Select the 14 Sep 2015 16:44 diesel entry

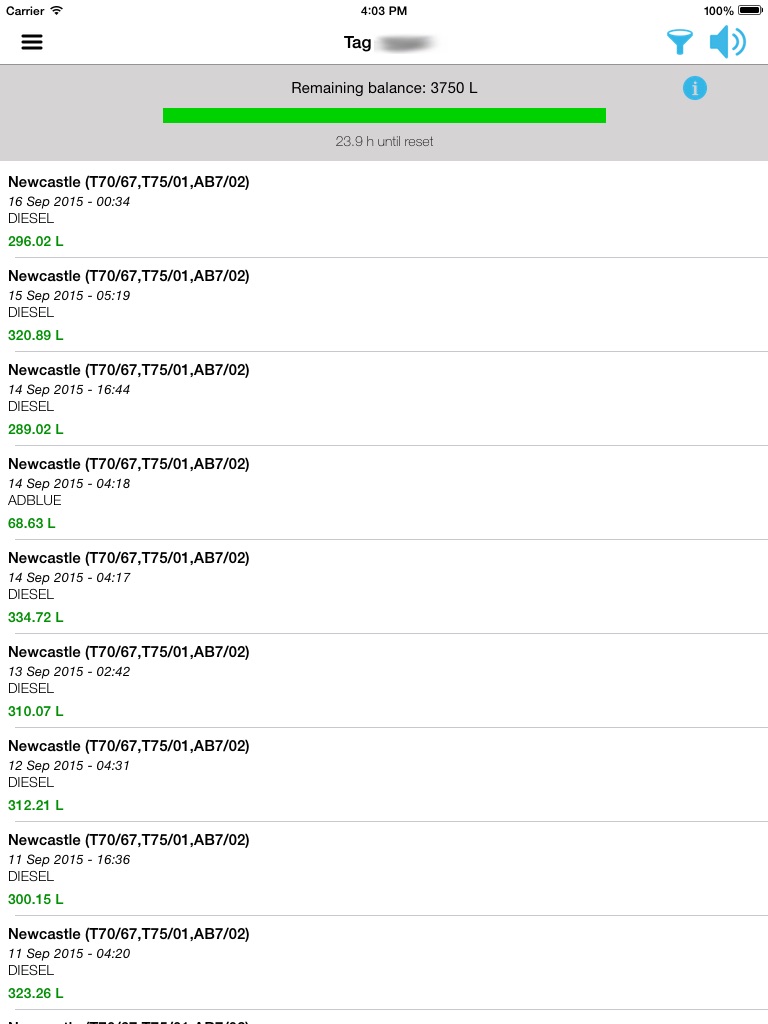(x=384, y=398)
